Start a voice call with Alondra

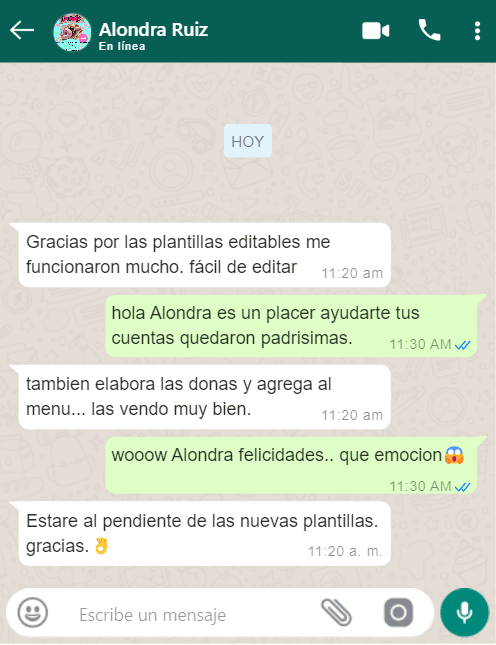pyautogui.click(x=429, y=30)
